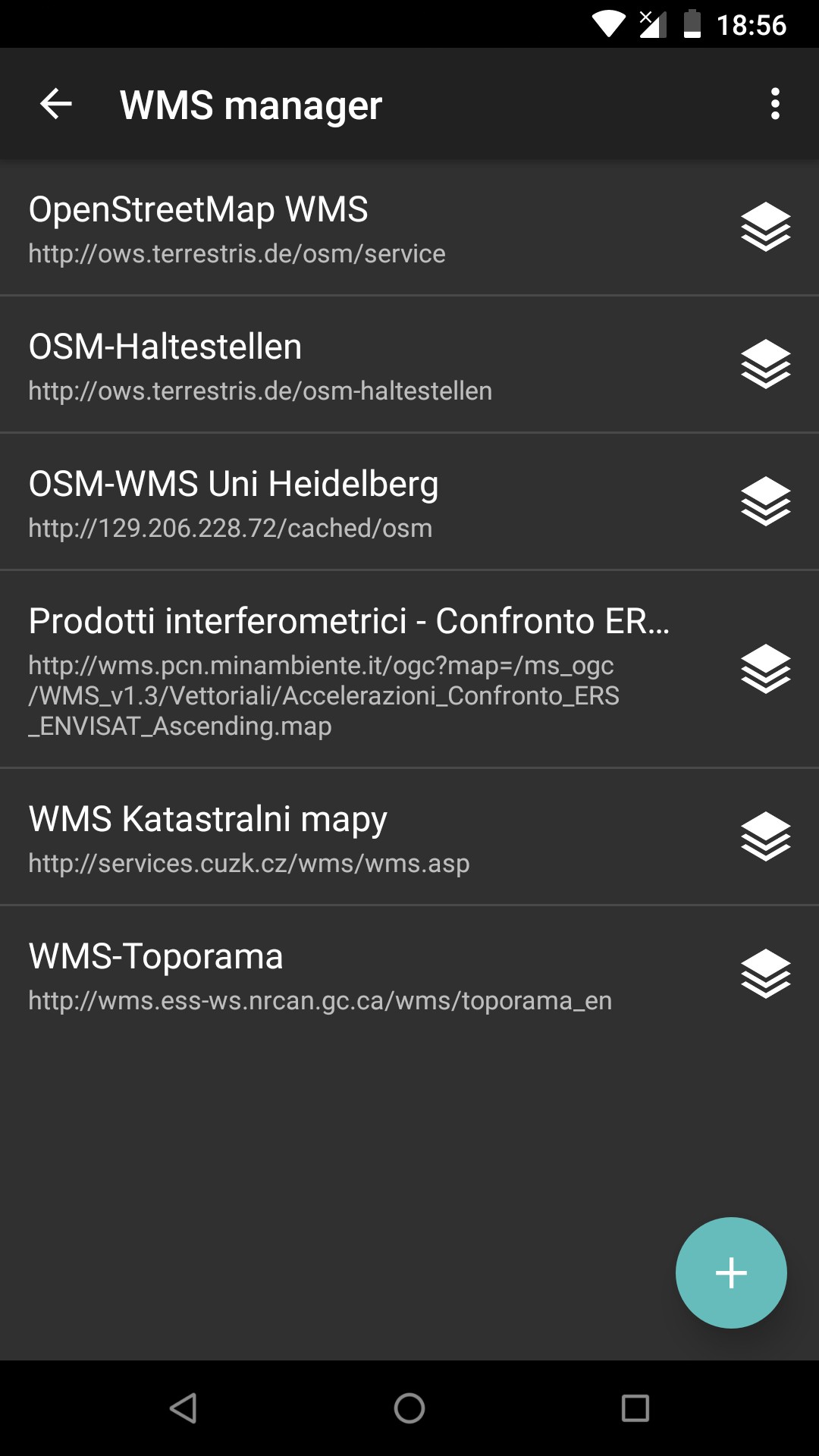Open the overflow menu

point(774,104)
